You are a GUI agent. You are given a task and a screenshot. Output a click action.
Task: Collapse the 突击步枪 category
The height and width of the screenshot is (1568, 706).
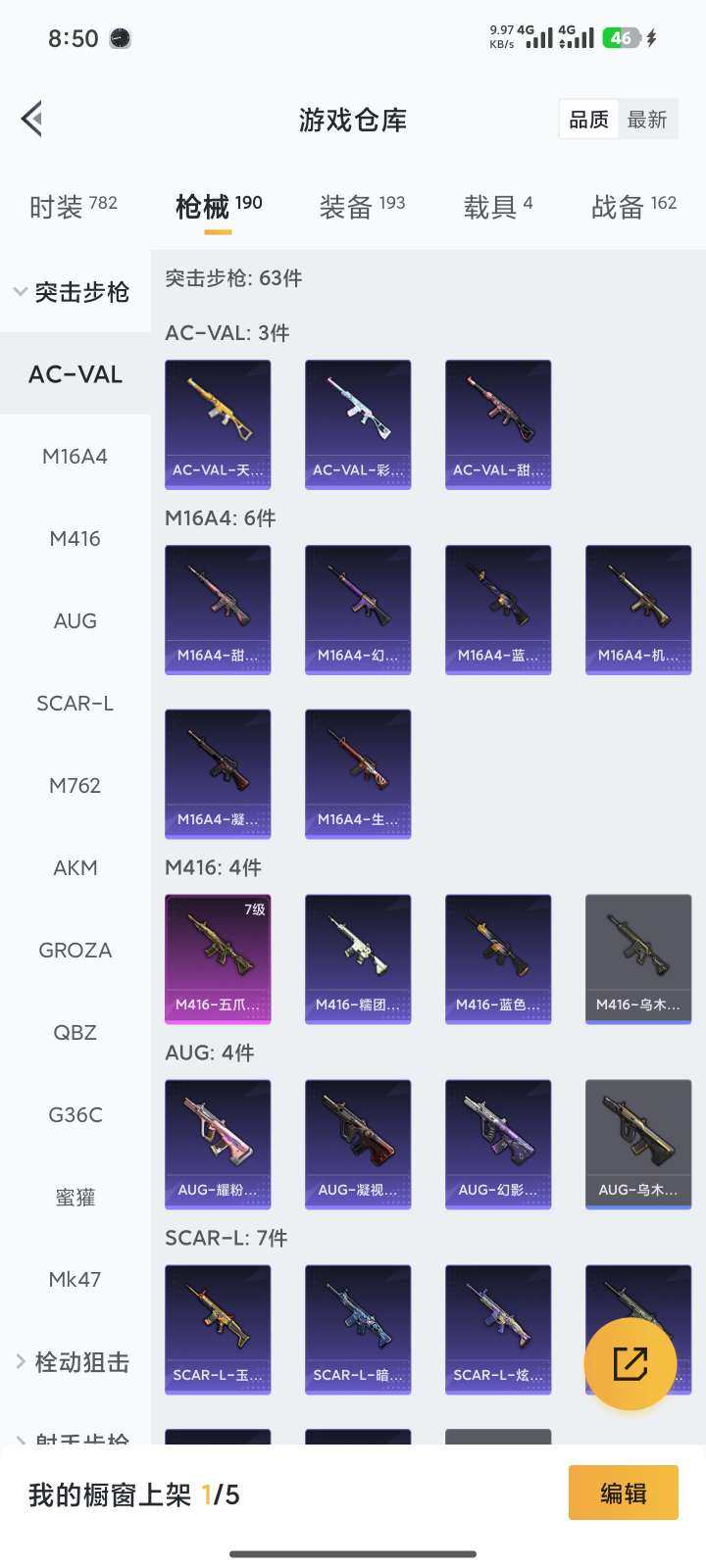tap(74, 292)
